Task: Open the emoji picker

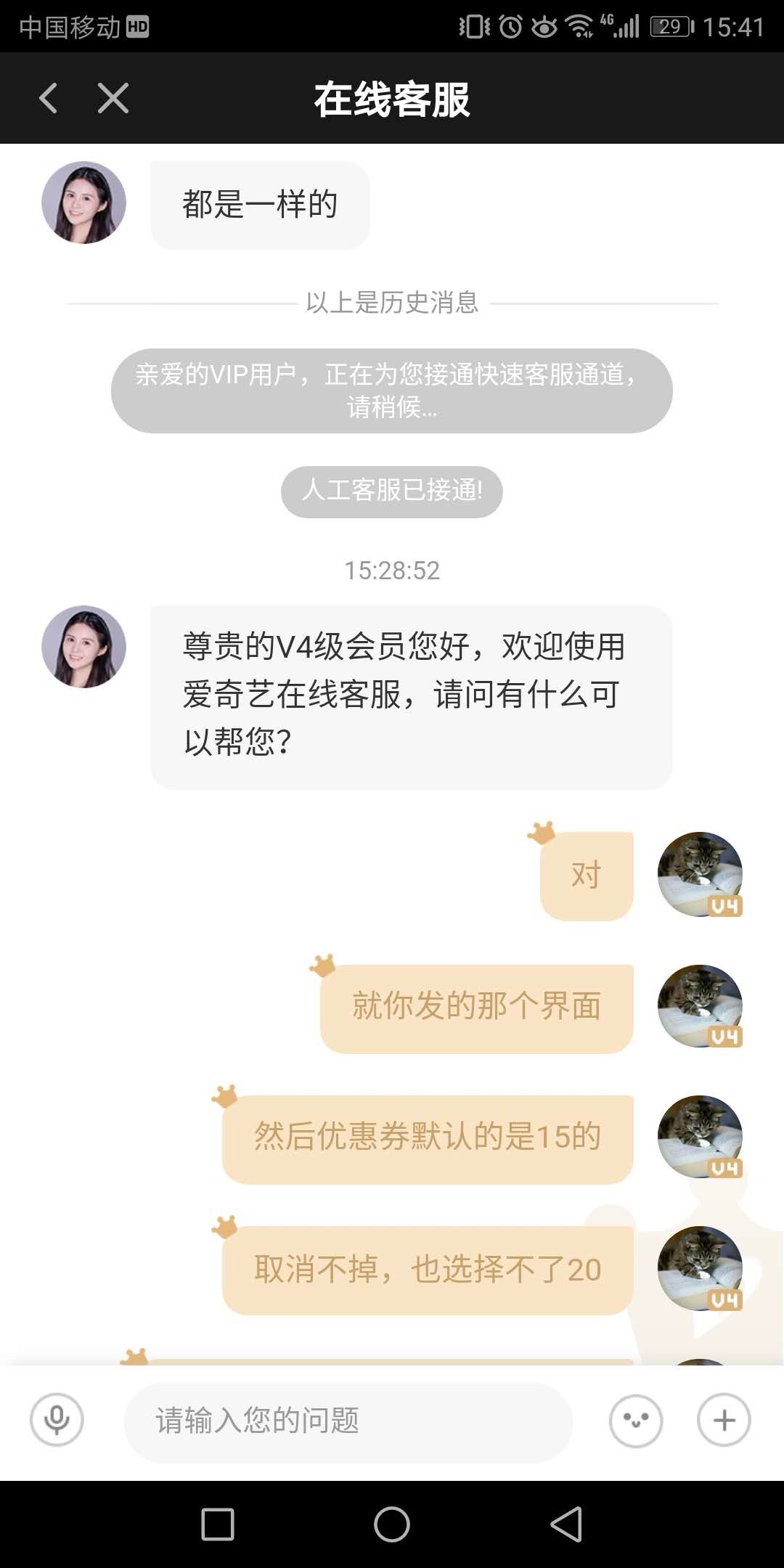Action: click(x=636, y=1421)
